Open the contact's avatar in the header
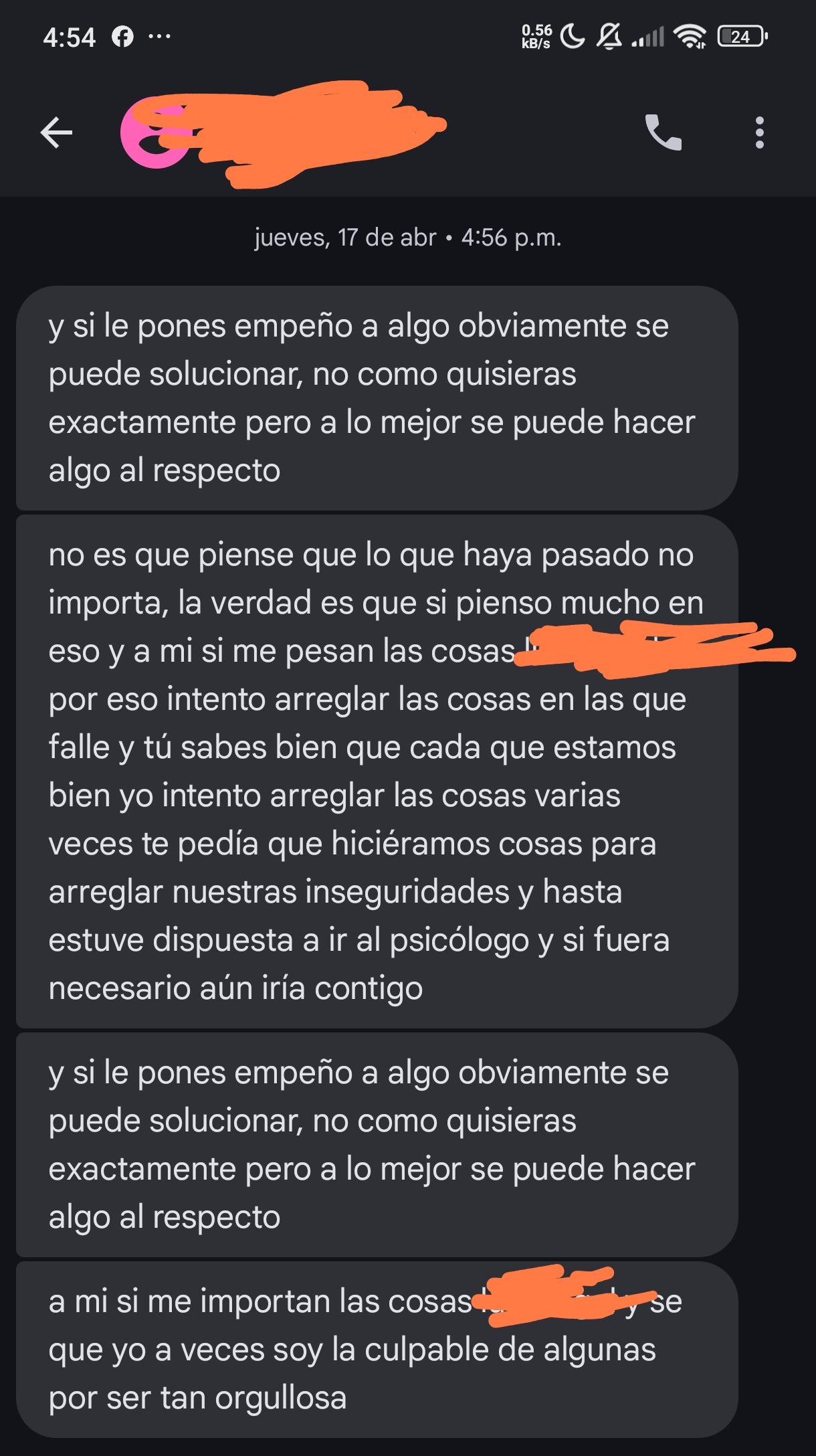 tap(152, 134)
